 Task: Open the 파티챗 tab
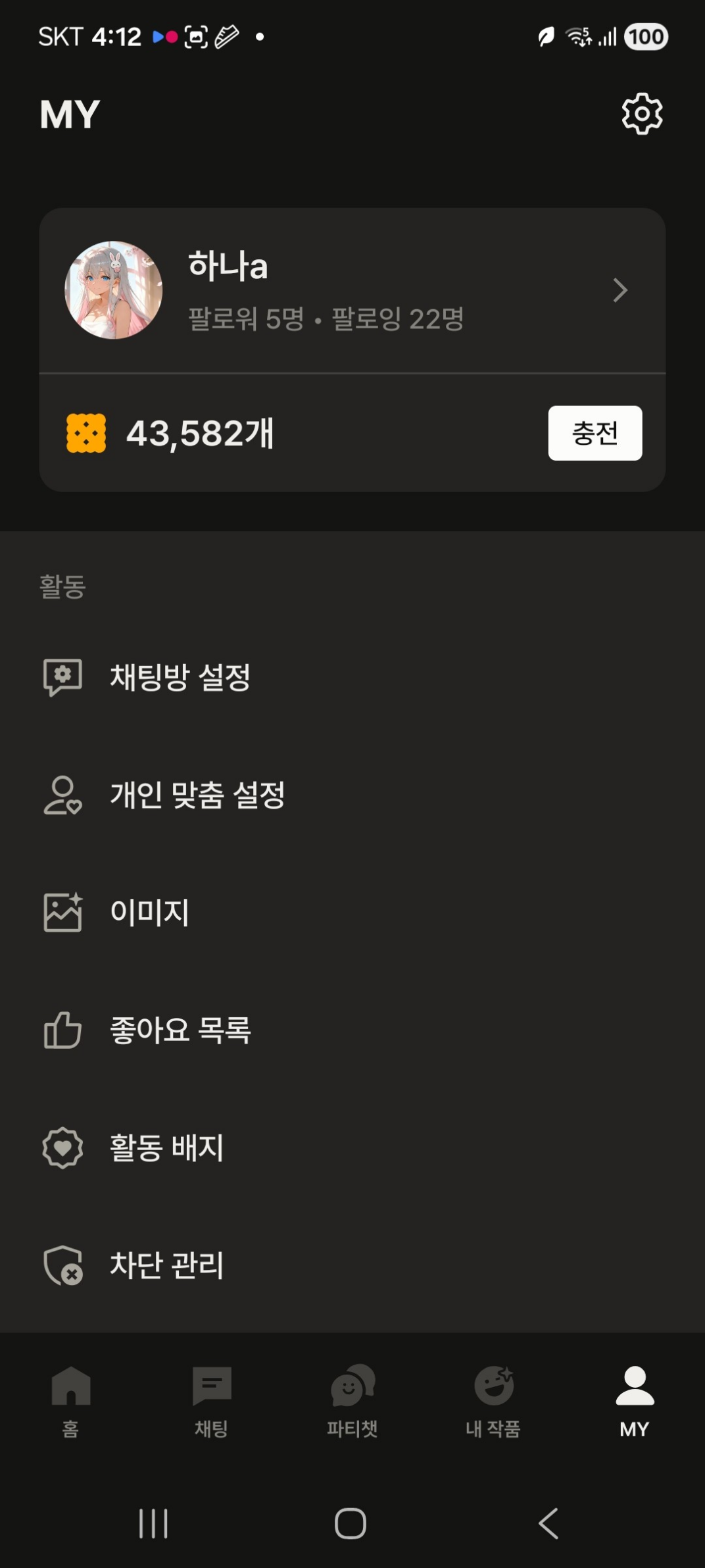[352, 1400]
